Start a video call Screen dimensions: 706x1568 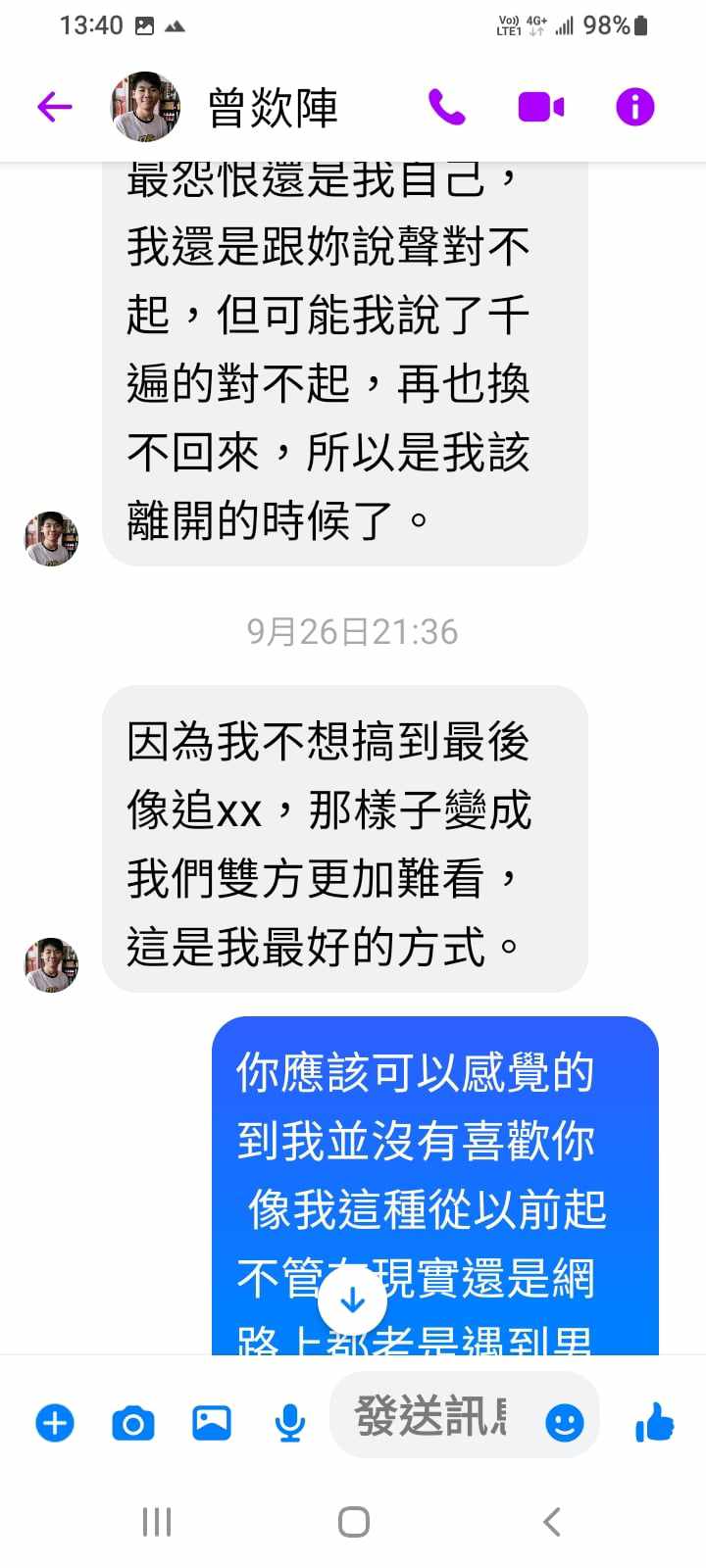click(540, 106)
